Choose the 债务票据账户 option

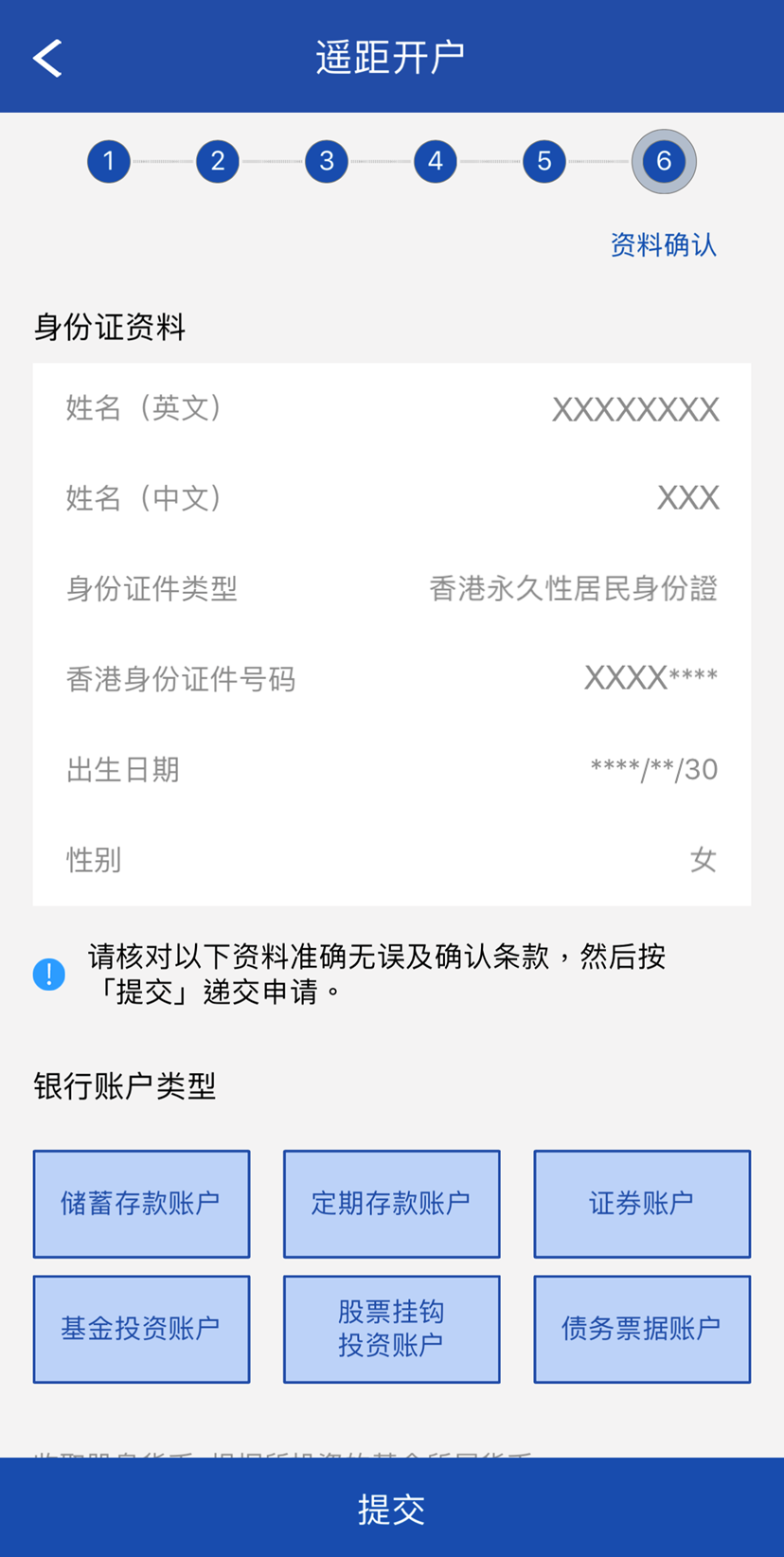coord(642,1329)
